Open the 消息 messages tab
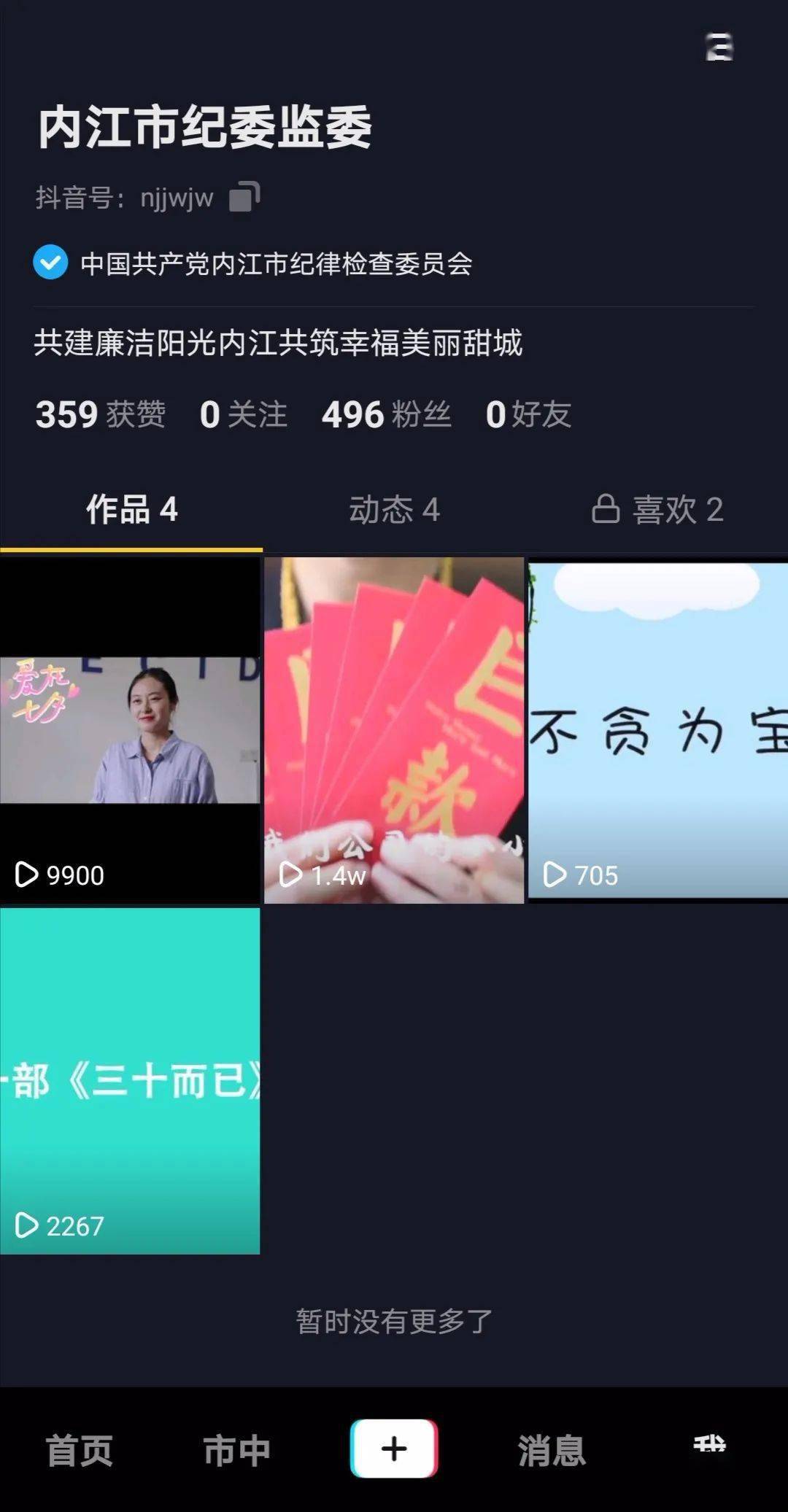Screen dimensions: 788x1512 [x=552, y=1450]
